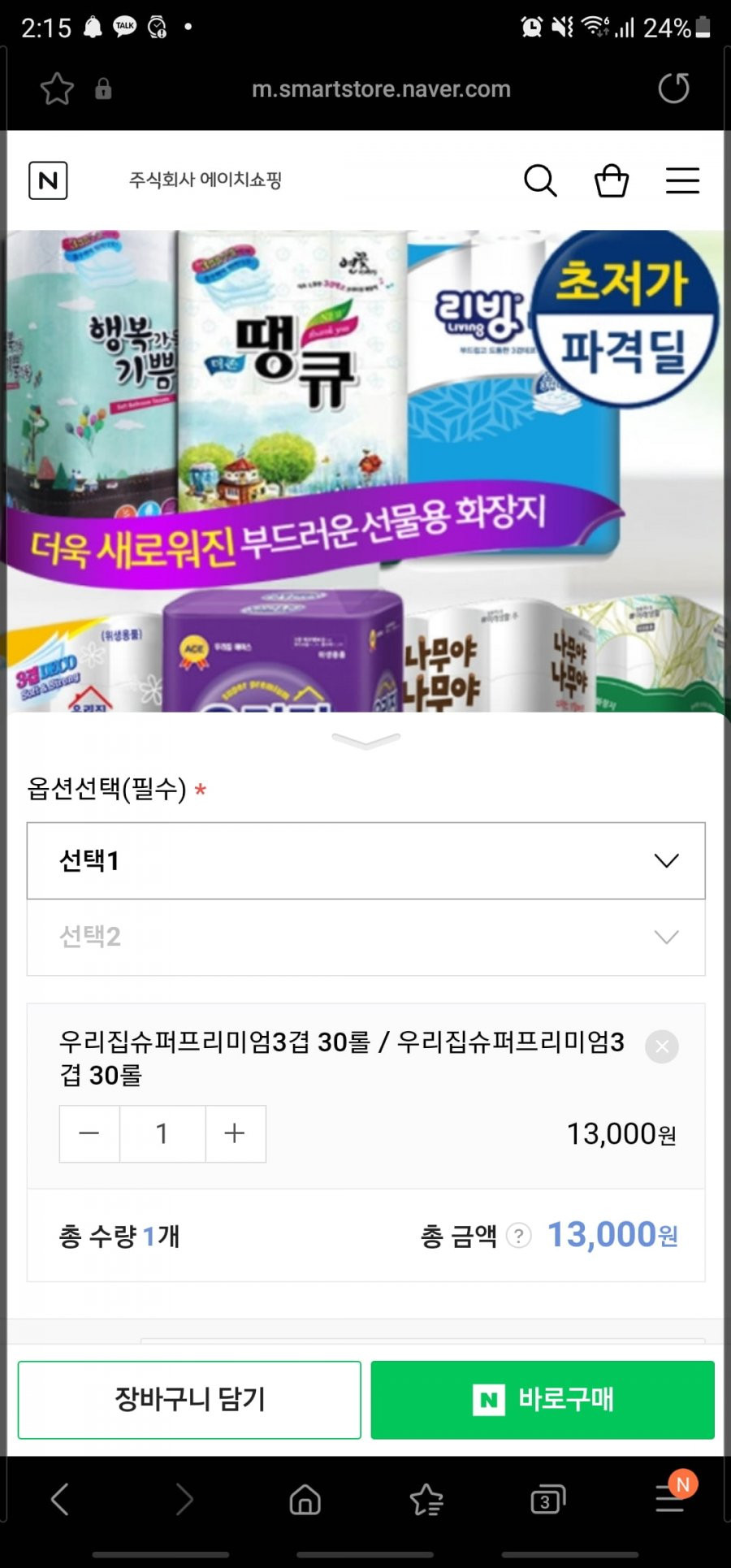The width and height of the screenshot is (731, 1568).
Task: Decrease quantity with minus button
Action: pos(89,1133)
